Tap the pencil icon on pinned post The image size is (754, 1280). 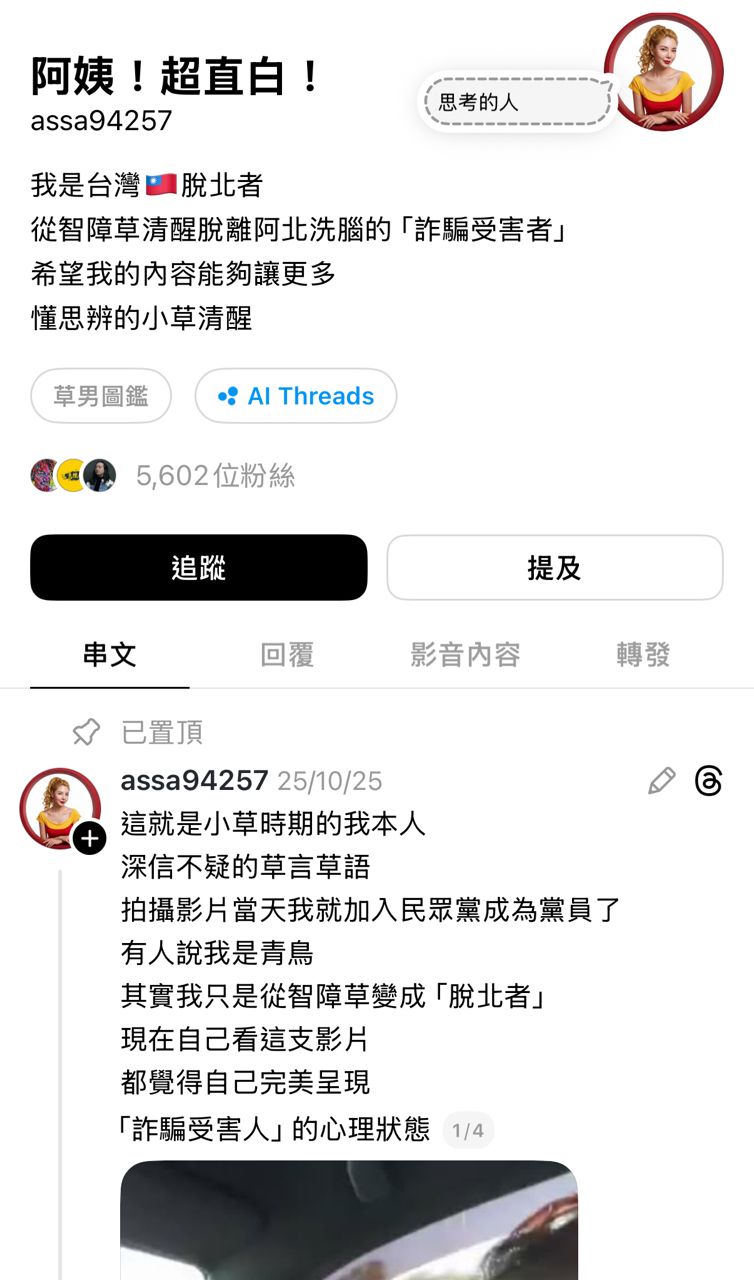pos(661,781)
